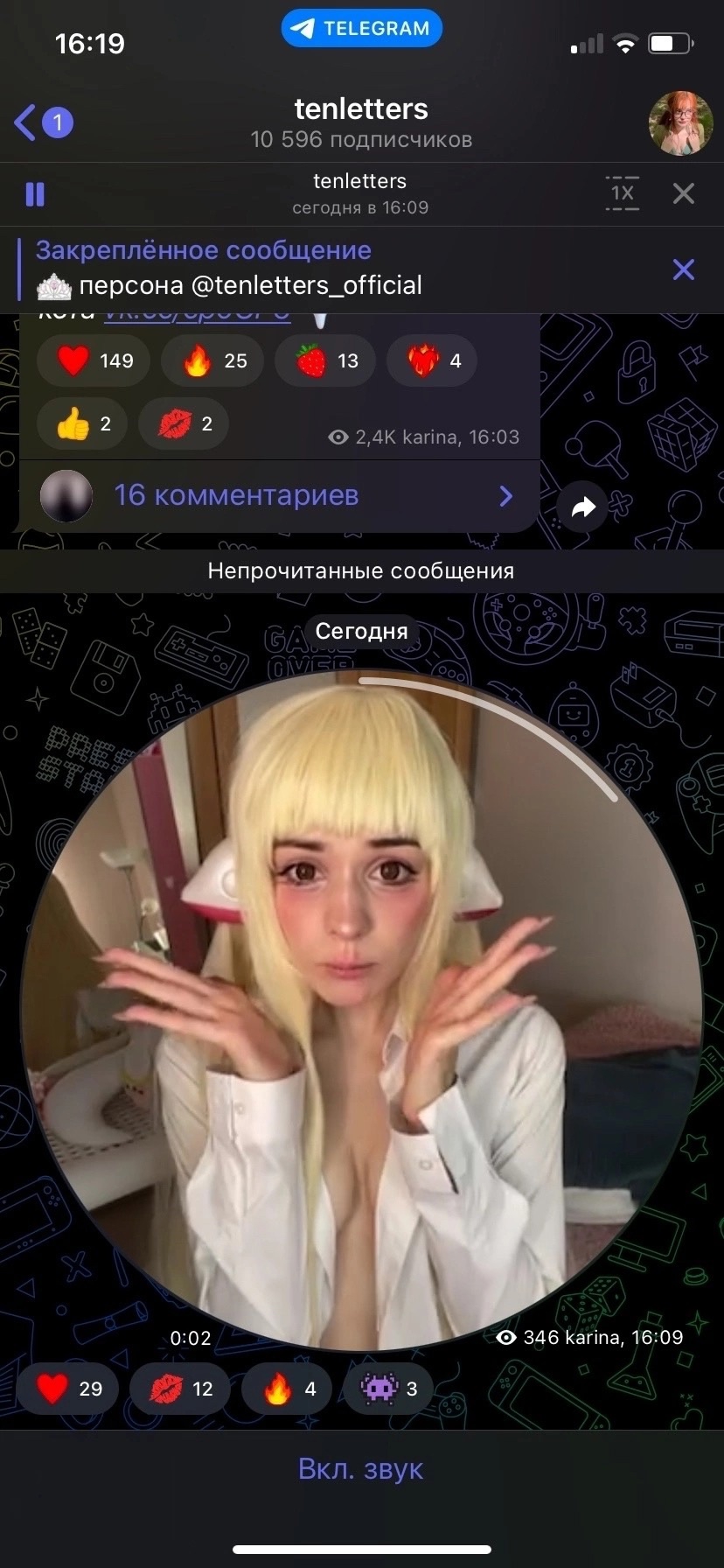Open tenletters channel info from the title
The image size is (724, 1568).
pos(361,122)
